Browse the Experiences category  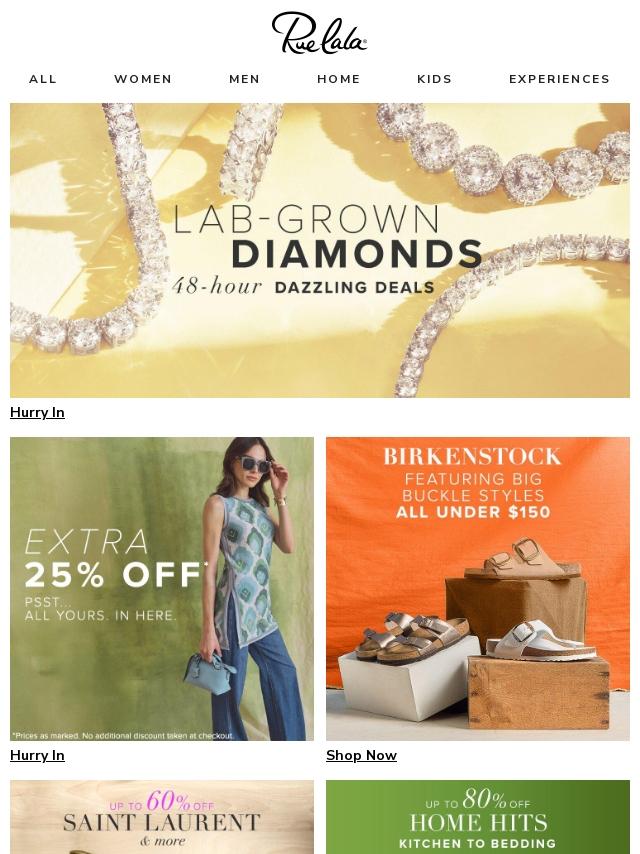[x=559, y=79]
